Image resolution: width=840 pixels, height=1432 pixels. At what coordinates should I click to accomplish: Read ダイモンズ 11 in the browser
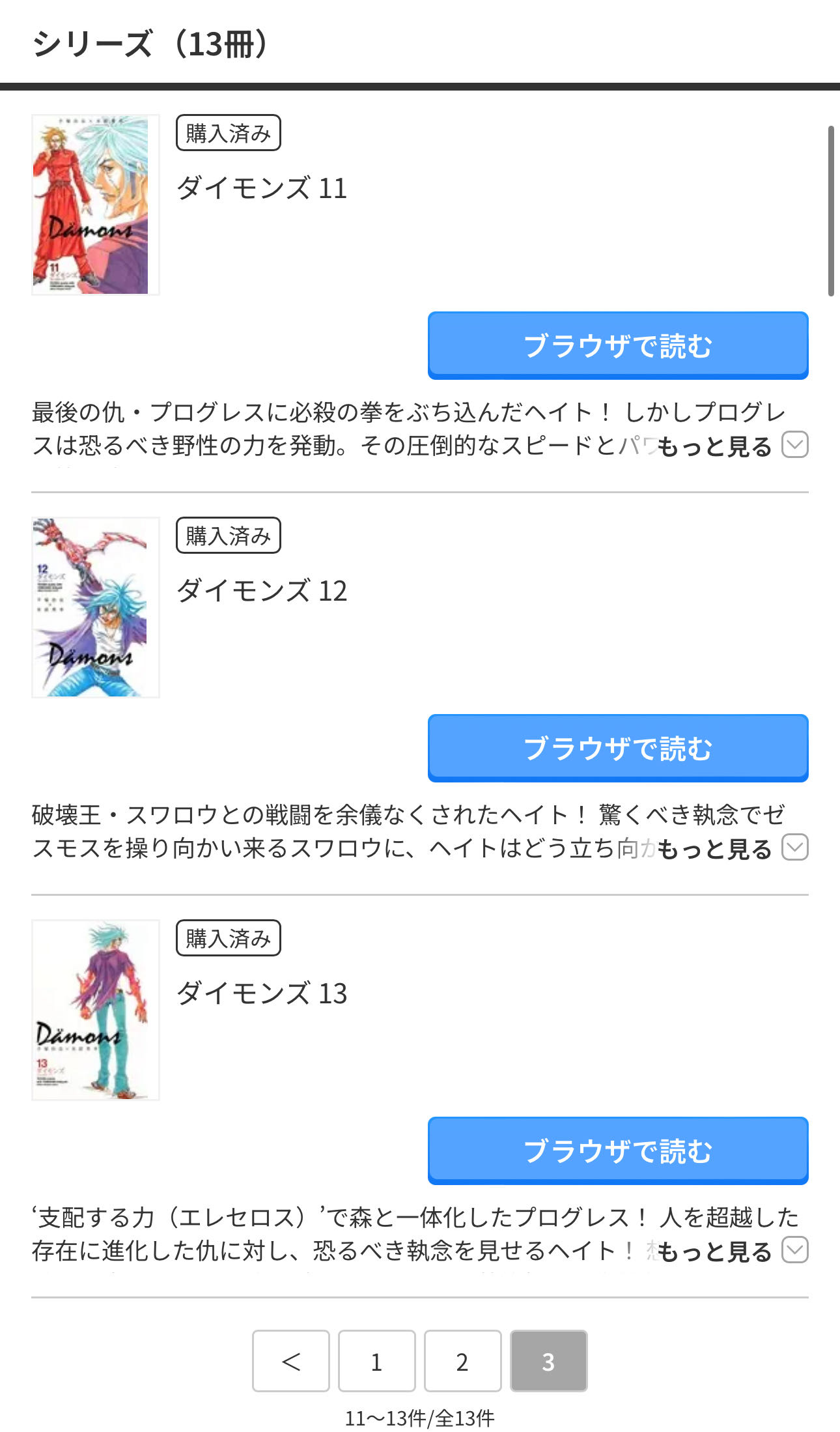pyautogui.click(x=617, y=345)
